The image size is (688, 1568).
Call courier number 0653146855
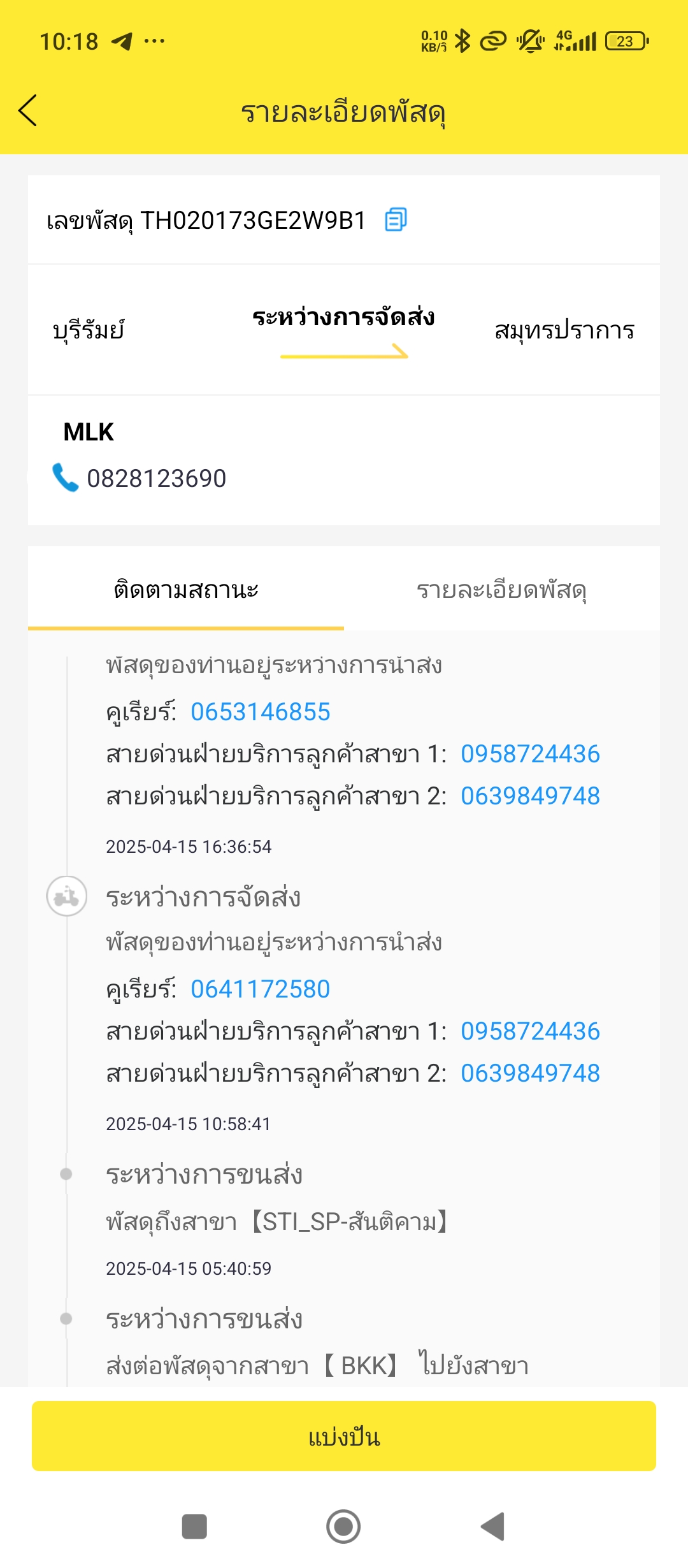tap(260, 712)
